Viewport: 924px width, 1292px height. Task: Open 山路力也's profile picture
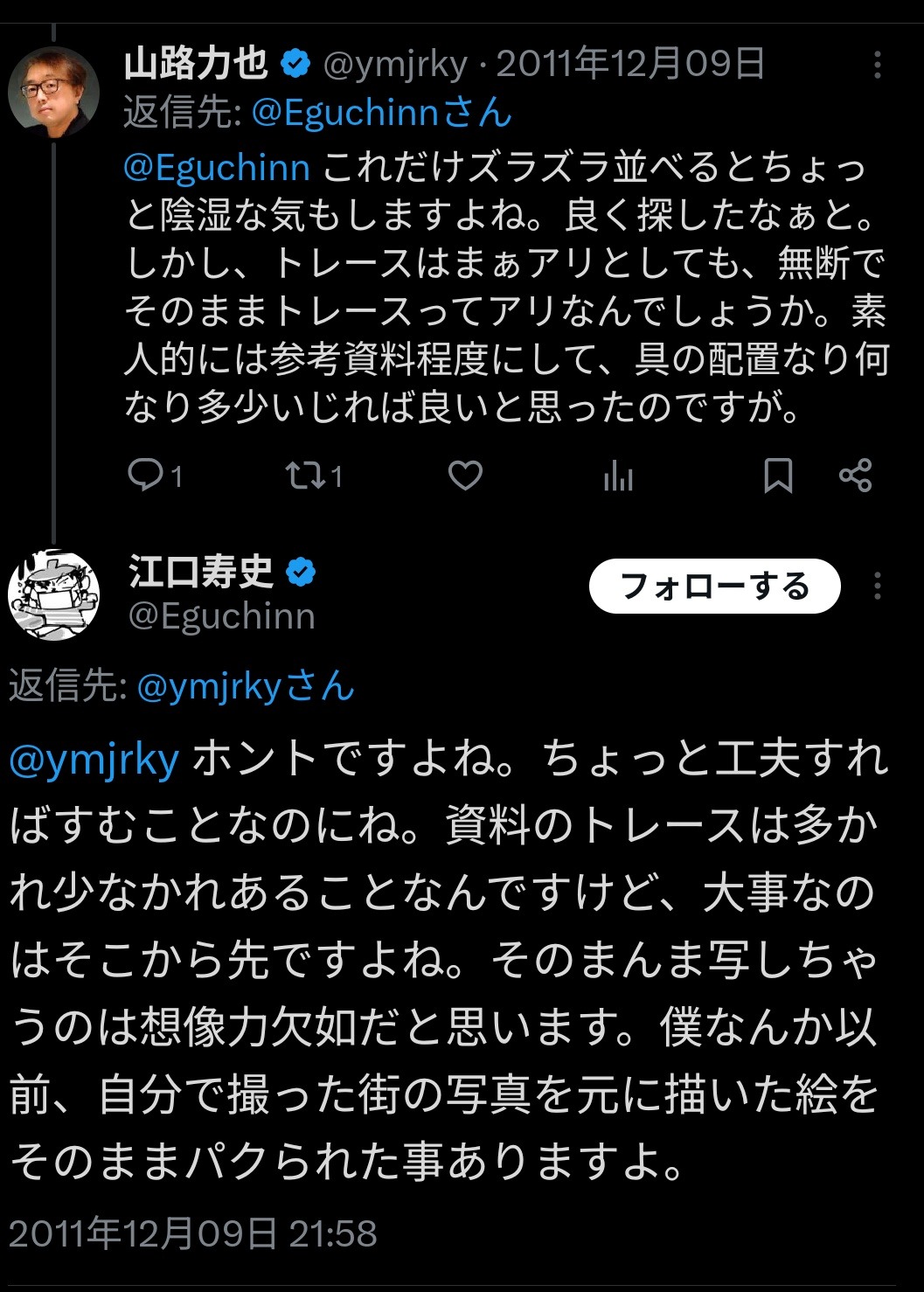53,92
